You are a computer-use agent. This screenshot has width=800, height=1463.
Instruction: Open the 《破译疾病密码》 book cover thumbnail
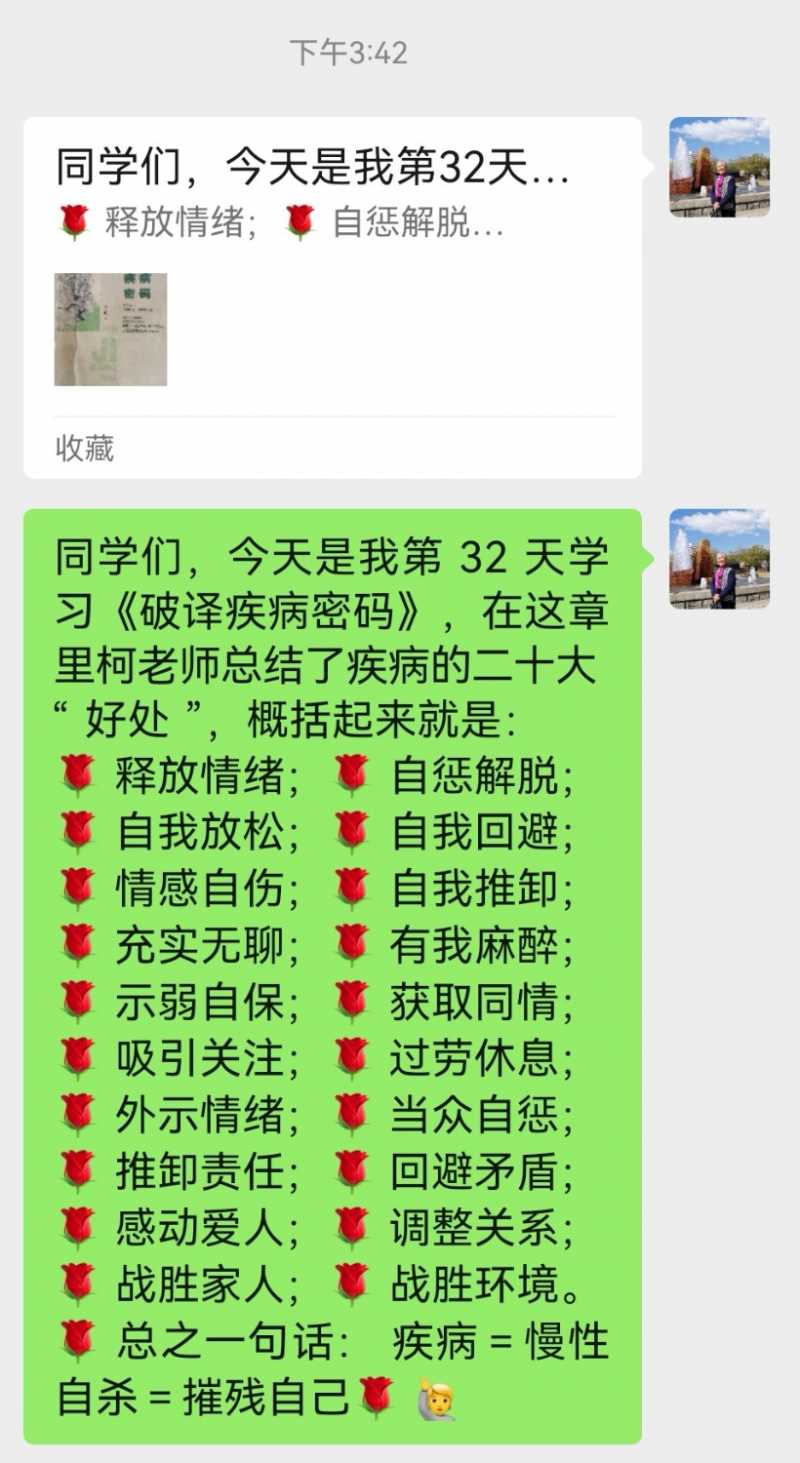pos(109,330)
